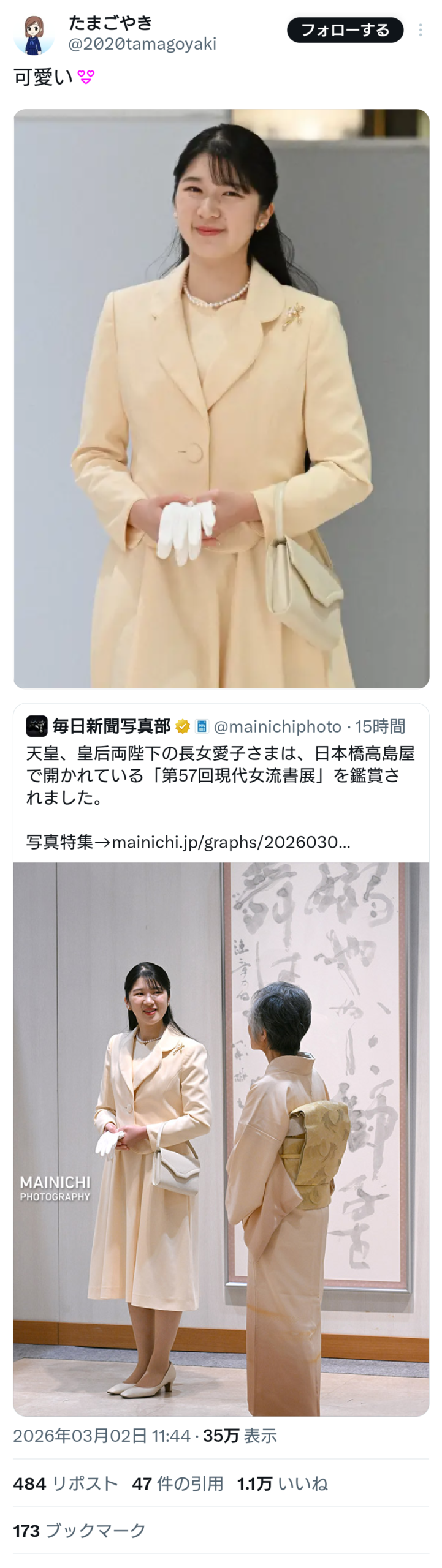Tap the フォローする follow button
Viewport: 442px width, 1568px height.
tap(345, 30)
